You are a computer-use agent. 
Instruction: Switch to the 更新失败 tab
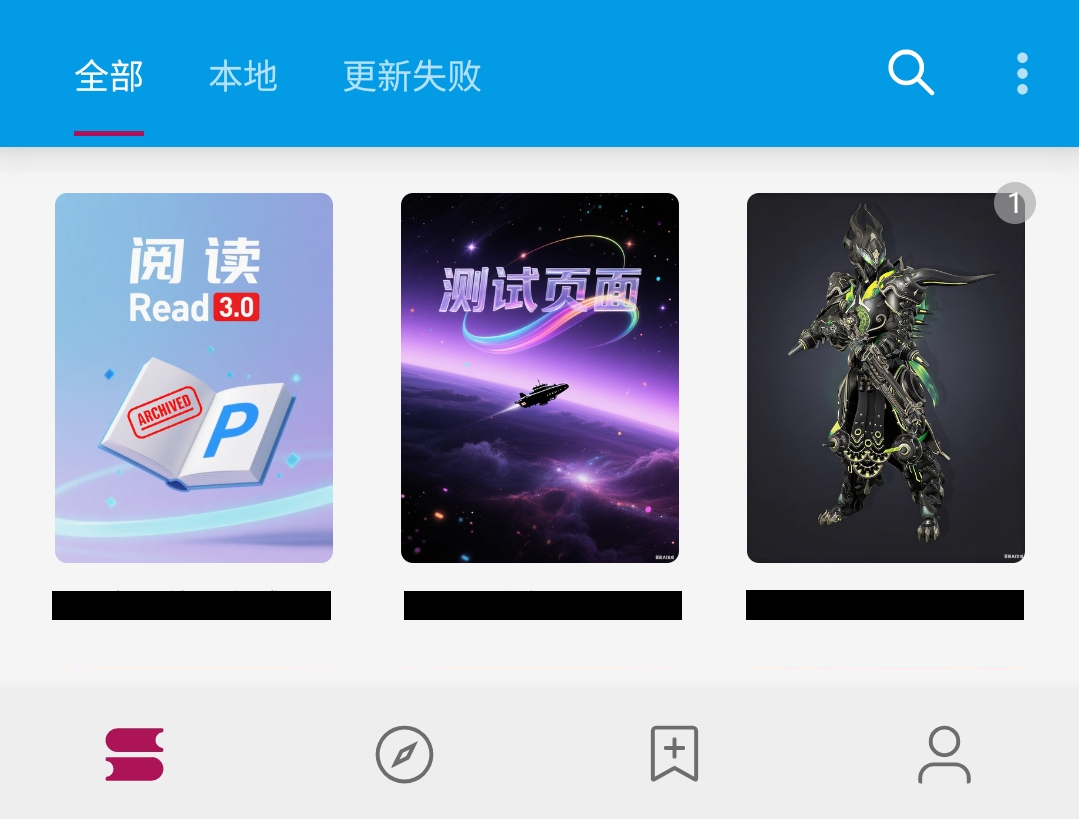click(412, 77)
